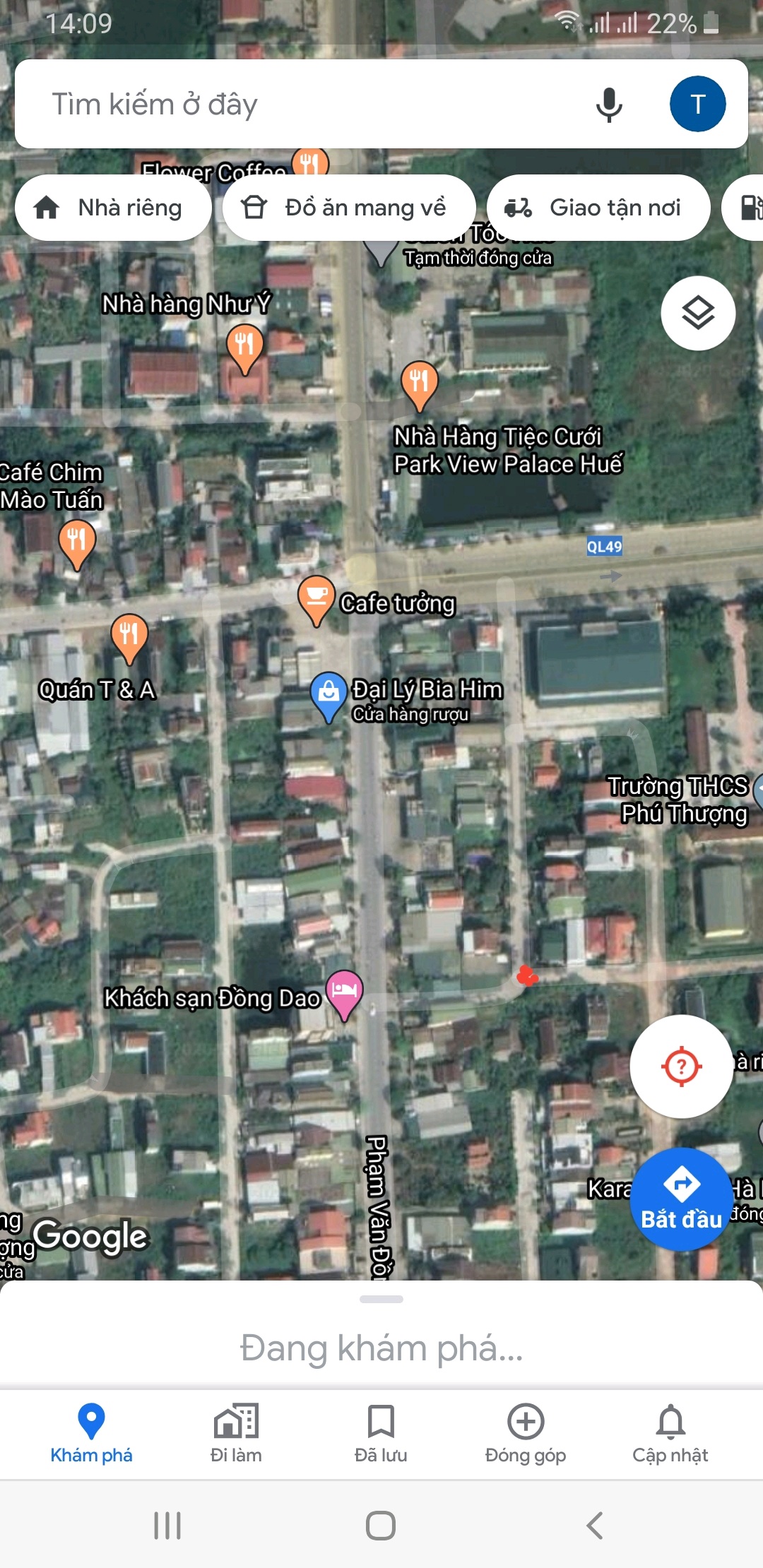Screen dimensions: 763x1568
Task: Select the "Giao tận nơi" chip
Action: [598, 208]
